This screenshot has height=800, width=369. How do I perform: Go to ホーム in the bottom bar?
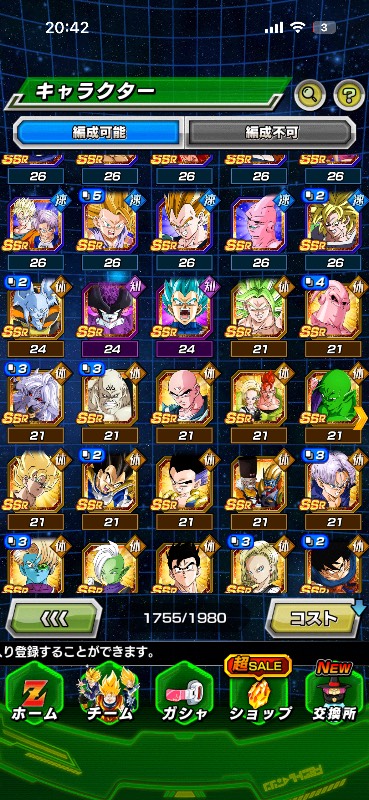pyautogui.click(x=34, y=694)
